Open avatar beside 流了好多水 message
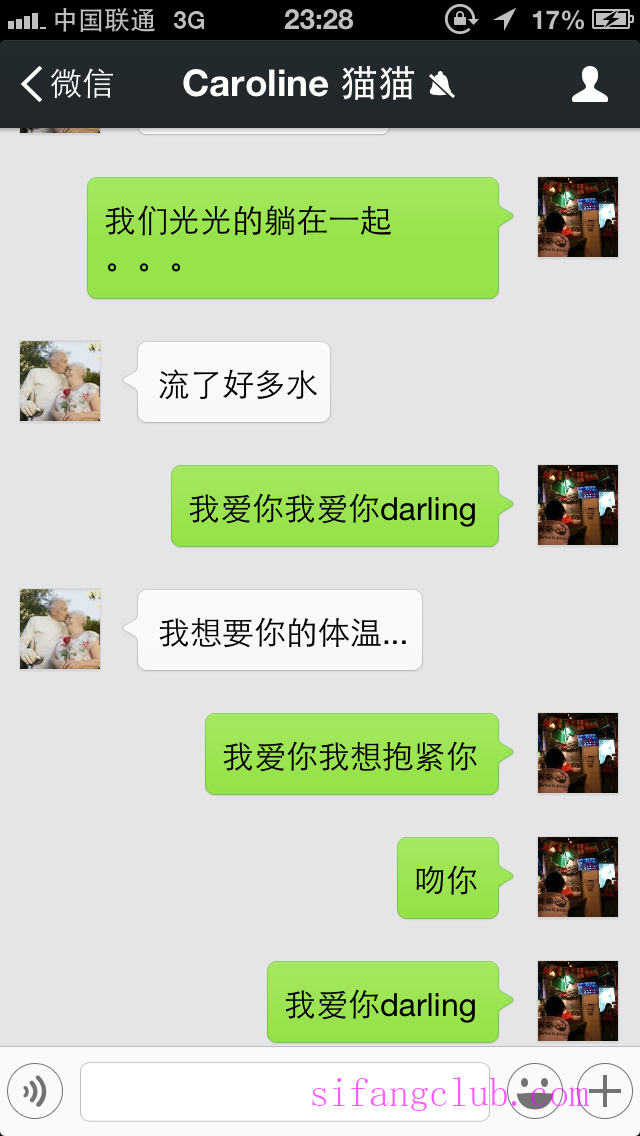Screen dimensions: 640x1136 (60, 381)
